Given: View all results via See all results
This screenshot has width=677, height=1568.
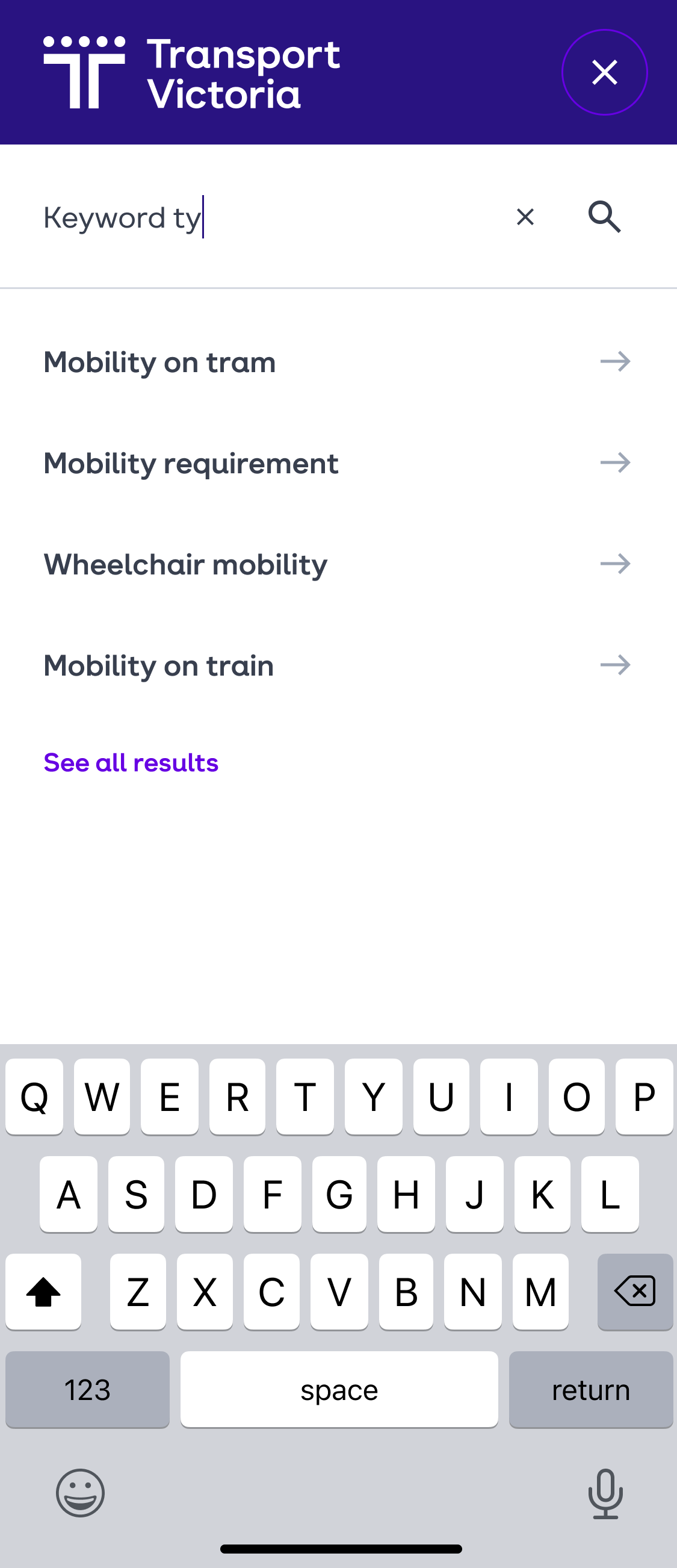Looking at the screenshot, I should (x=131, y=763).
